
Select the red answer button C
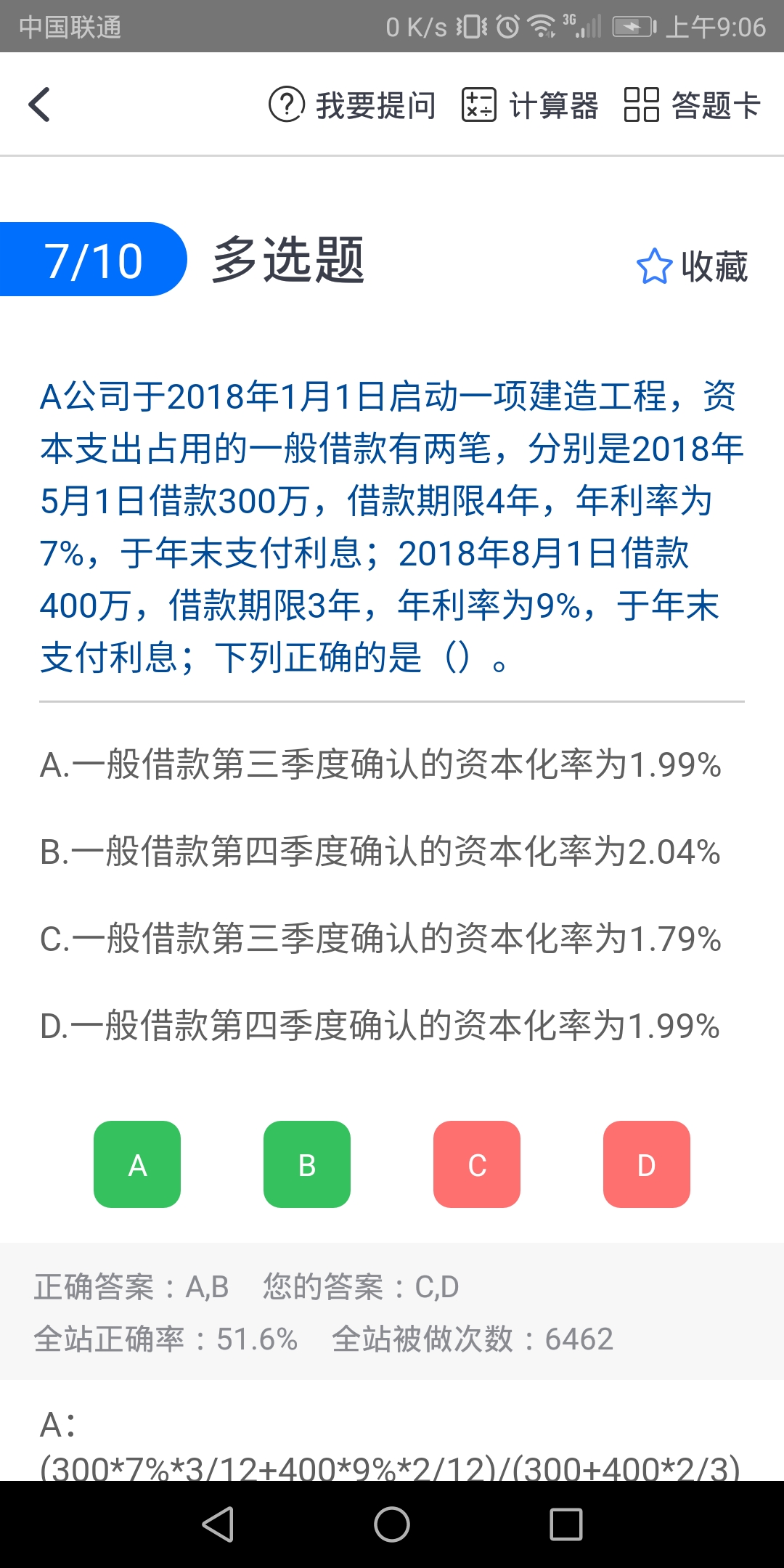click(477, 1164)
